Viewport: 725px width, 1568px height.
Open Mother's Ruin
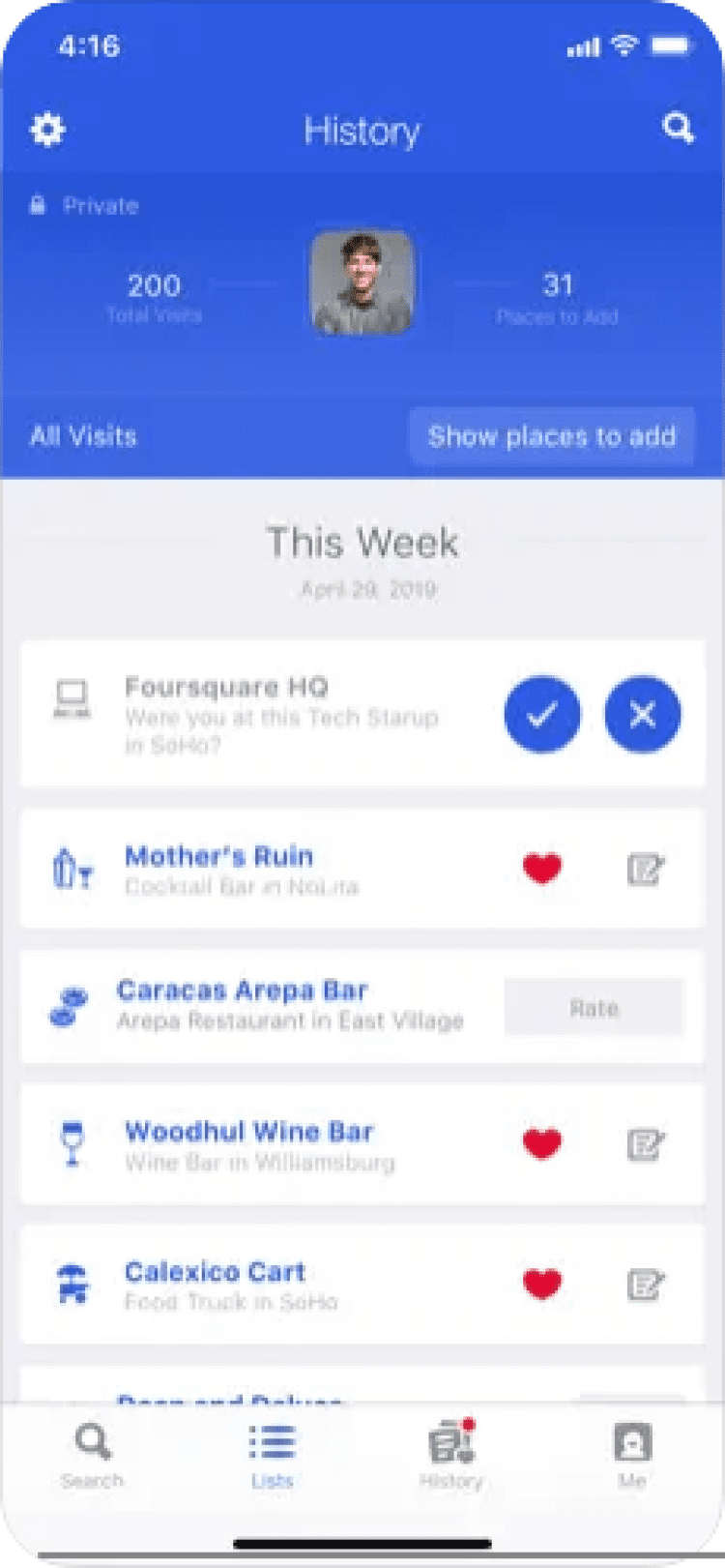[219, 856]
